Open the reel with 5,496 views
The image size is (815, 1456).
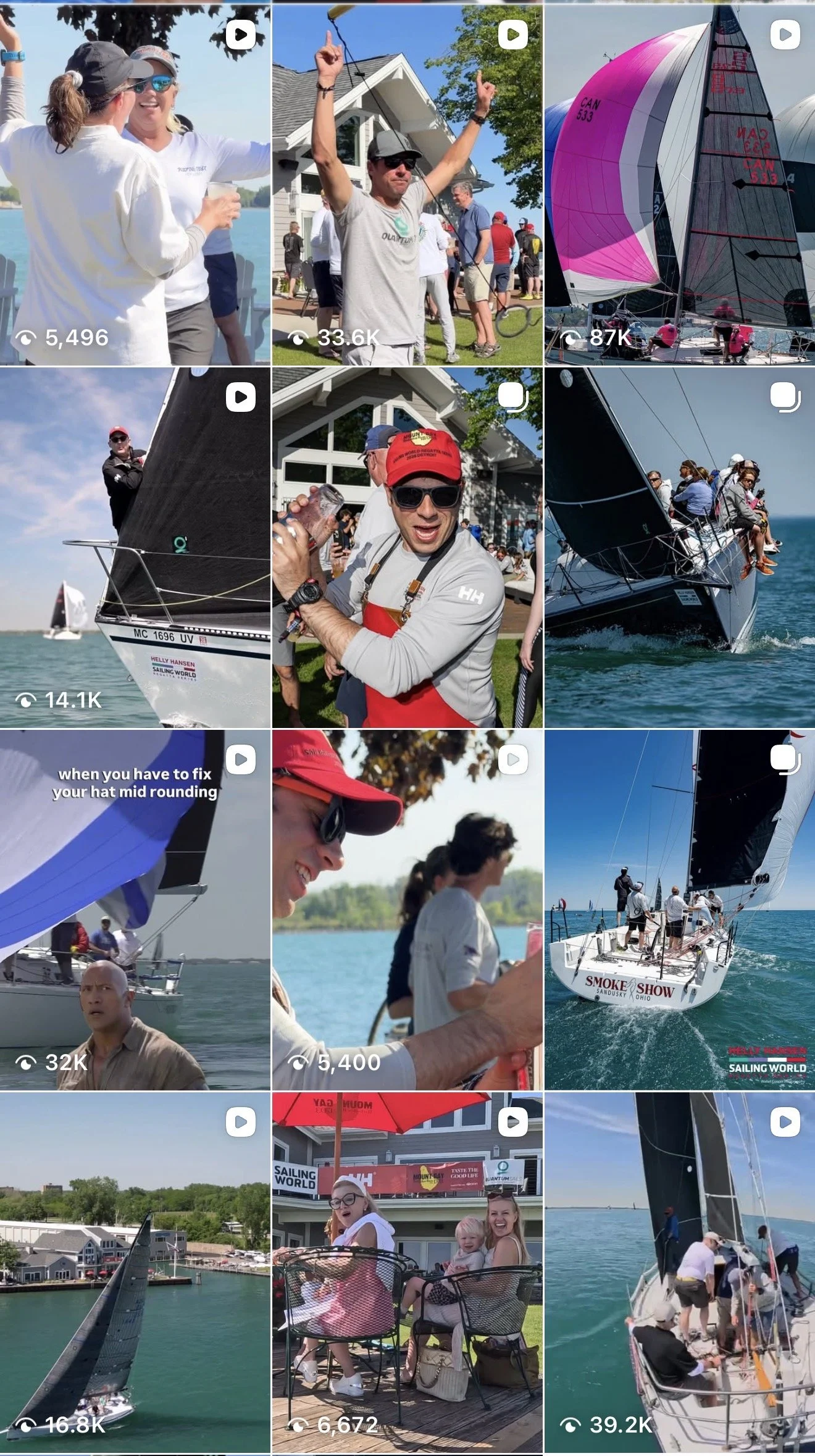pos(135,185)
